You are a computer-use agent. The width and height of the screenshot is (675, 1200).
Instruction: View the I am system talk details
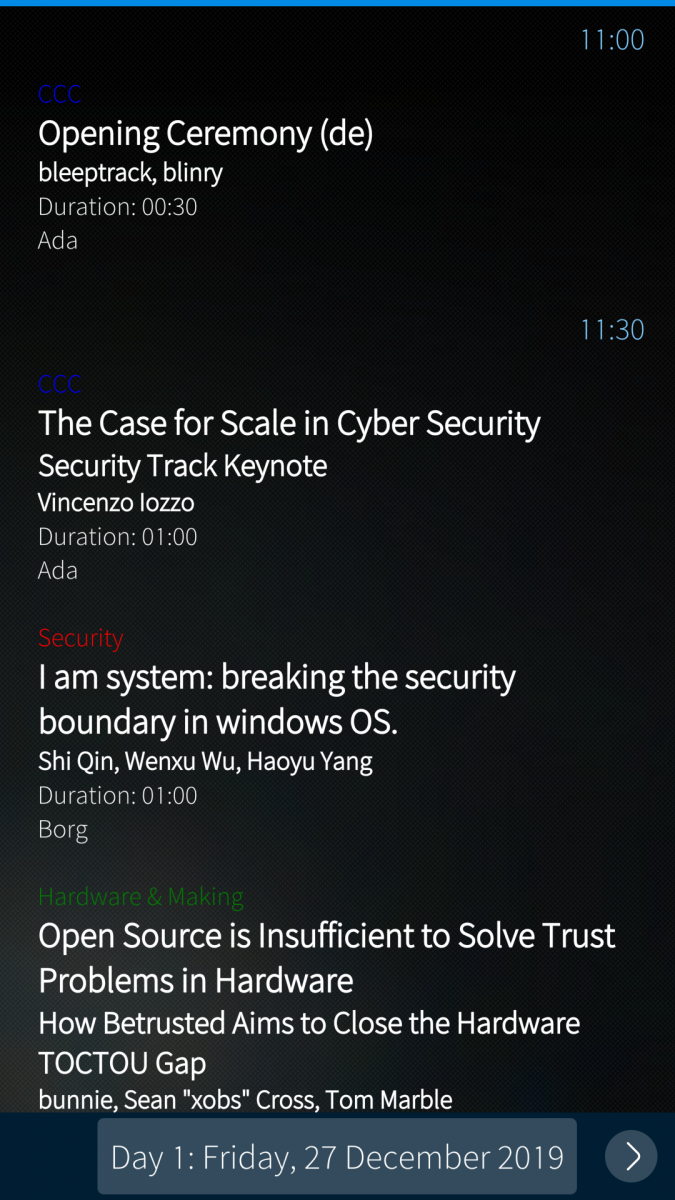click(277, 699)
